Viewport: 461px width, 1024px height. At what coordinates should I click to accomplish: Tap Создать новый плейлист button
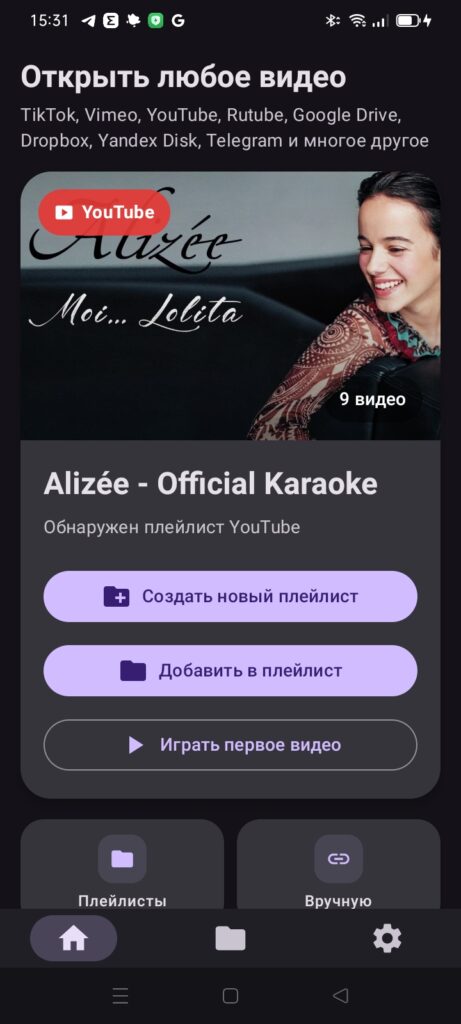[230, 596]
